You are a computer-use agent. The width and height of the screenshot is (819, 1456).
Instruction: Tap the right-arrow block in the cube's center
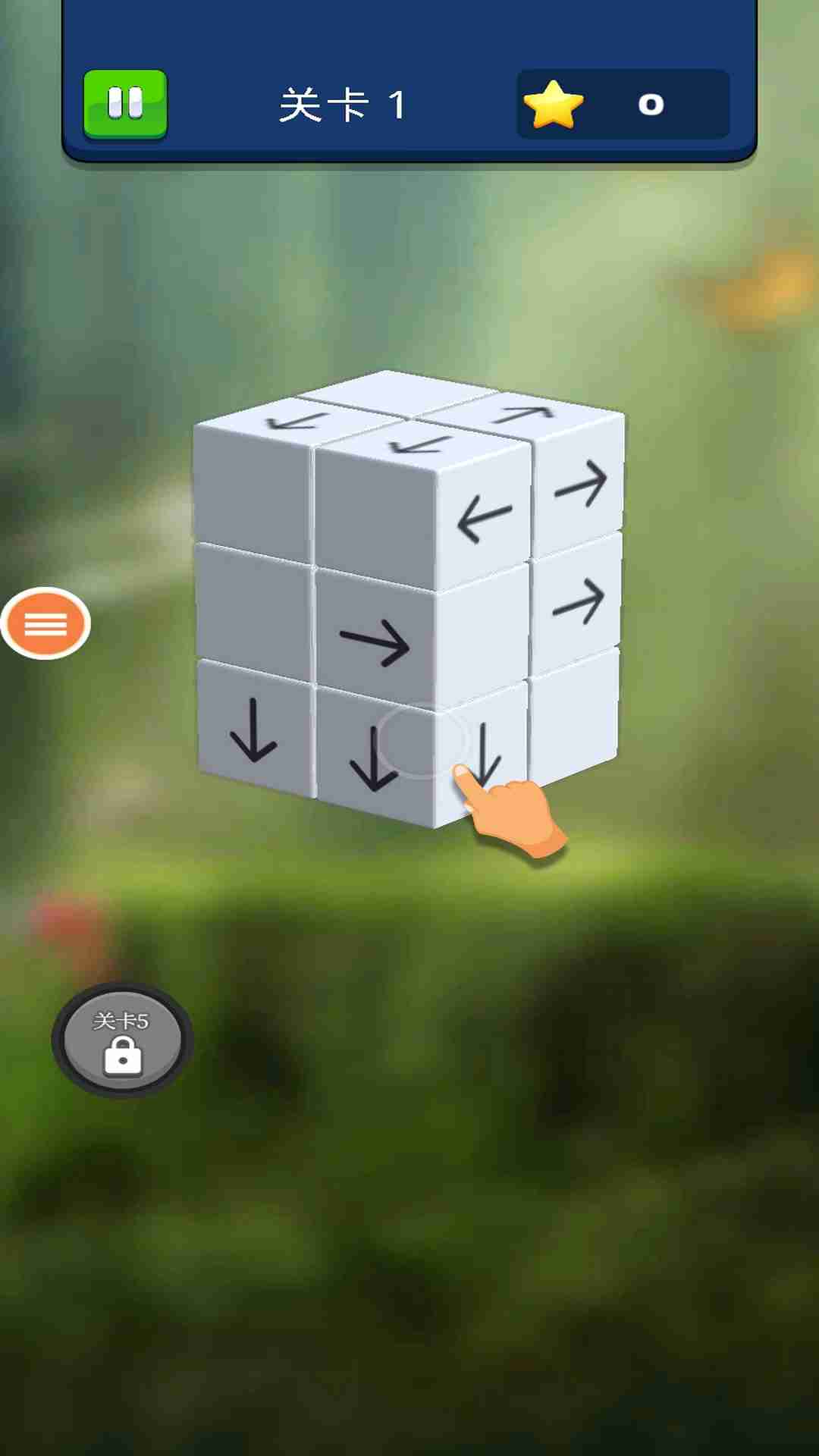[x=375, y=642]
